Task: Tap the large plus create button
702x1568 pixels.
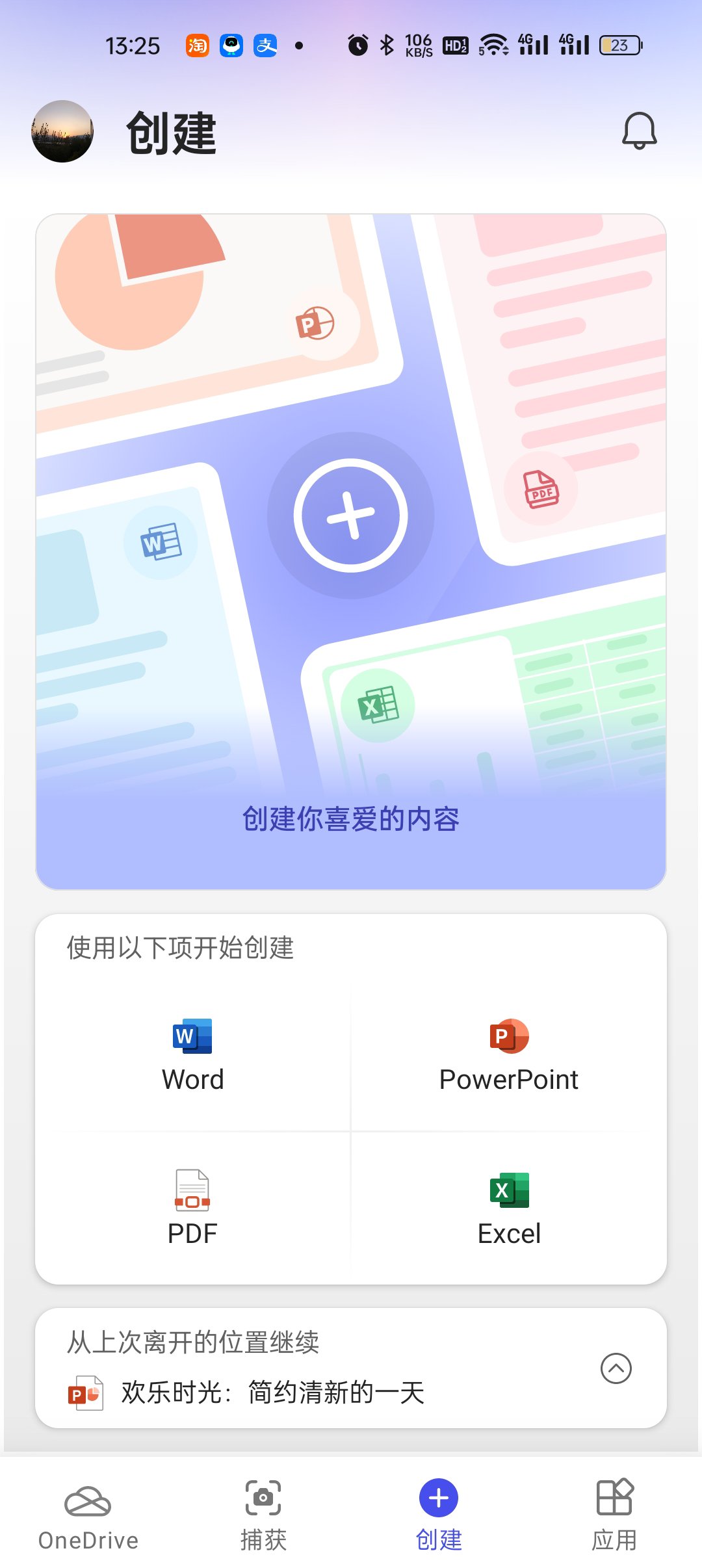Action: 351,516
